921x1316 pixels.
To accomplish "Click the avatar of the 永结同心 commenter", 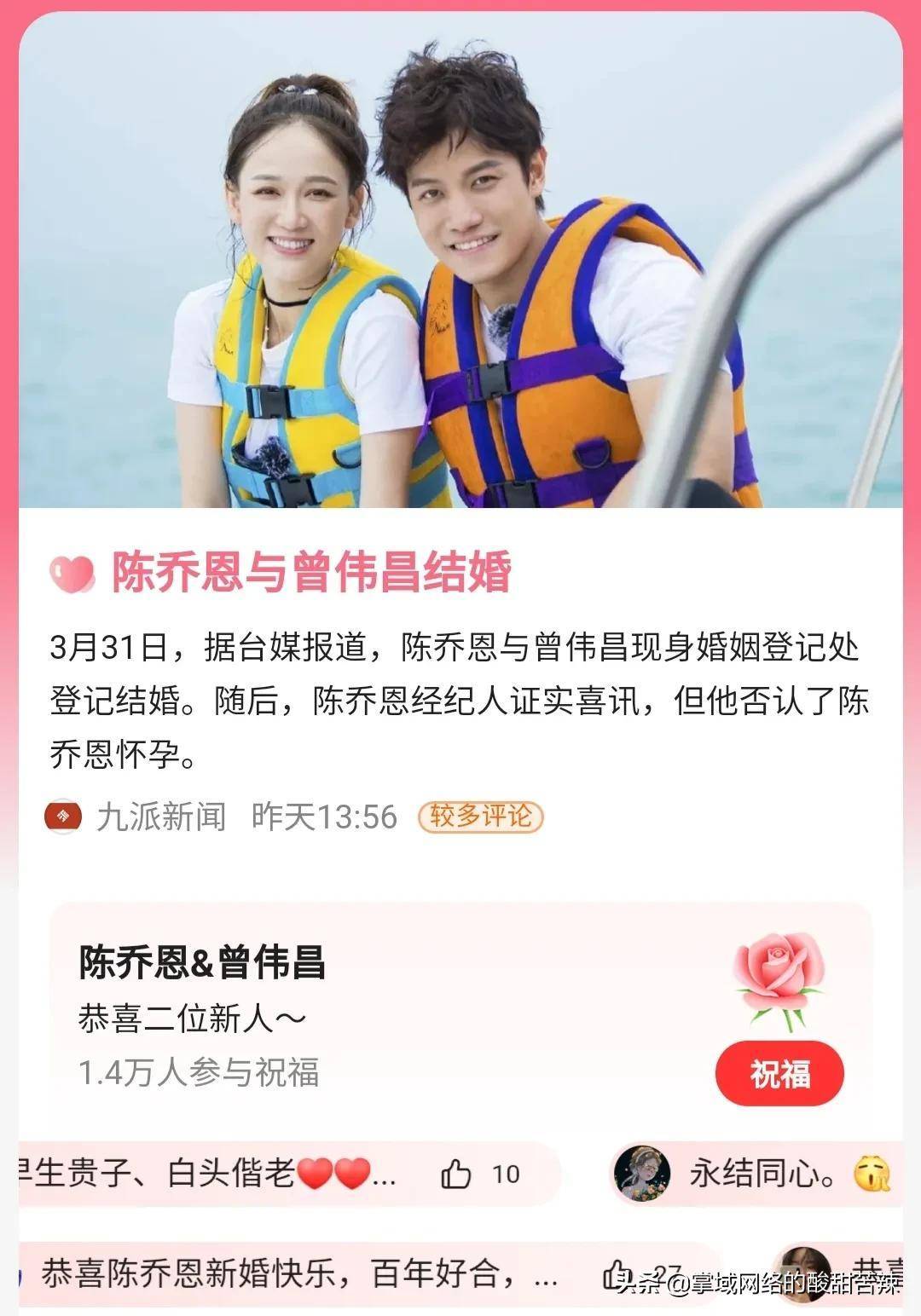I will (644, 1173).
